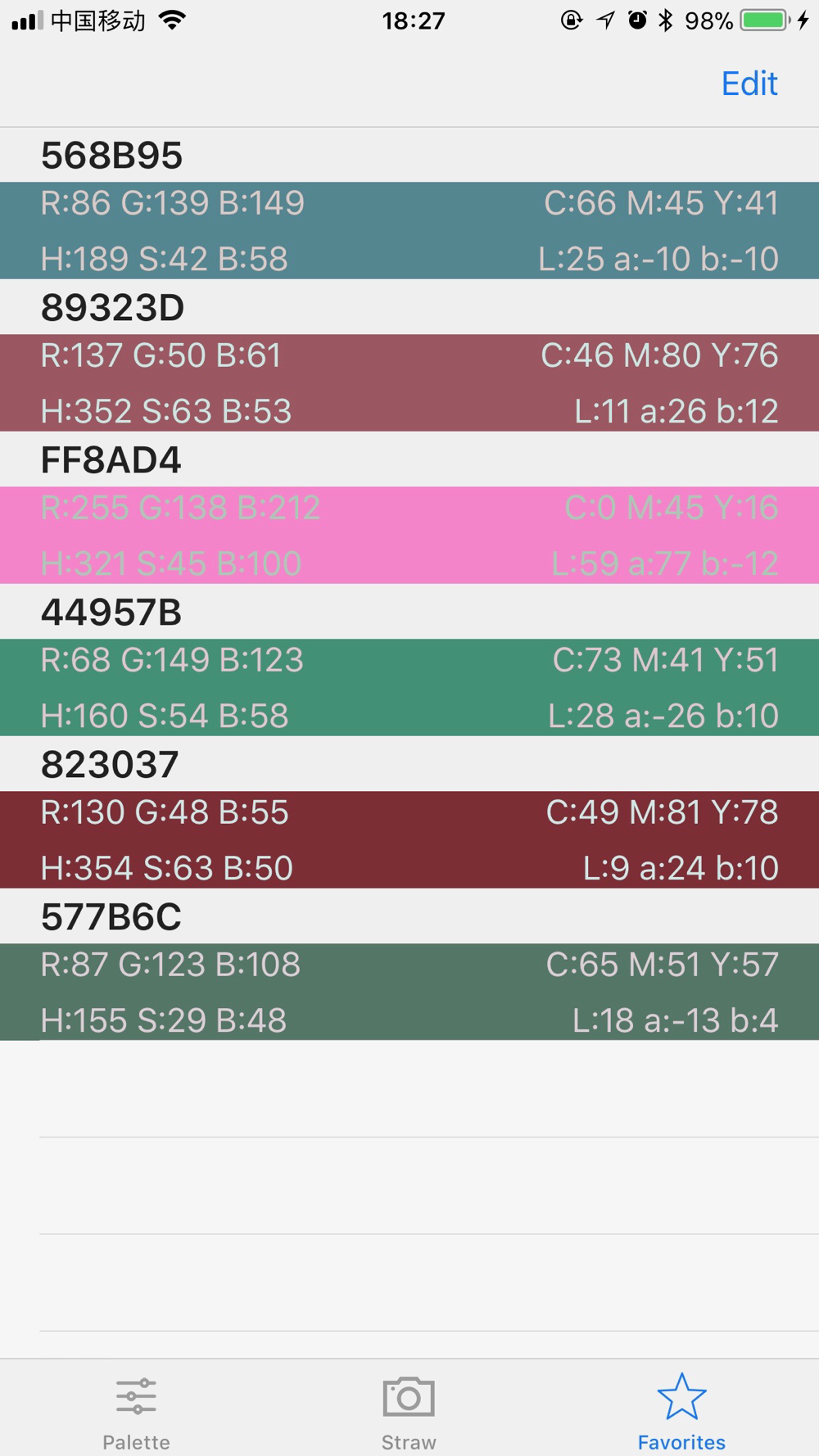Open the pink color FF8AD4

[x=409, y=508]
